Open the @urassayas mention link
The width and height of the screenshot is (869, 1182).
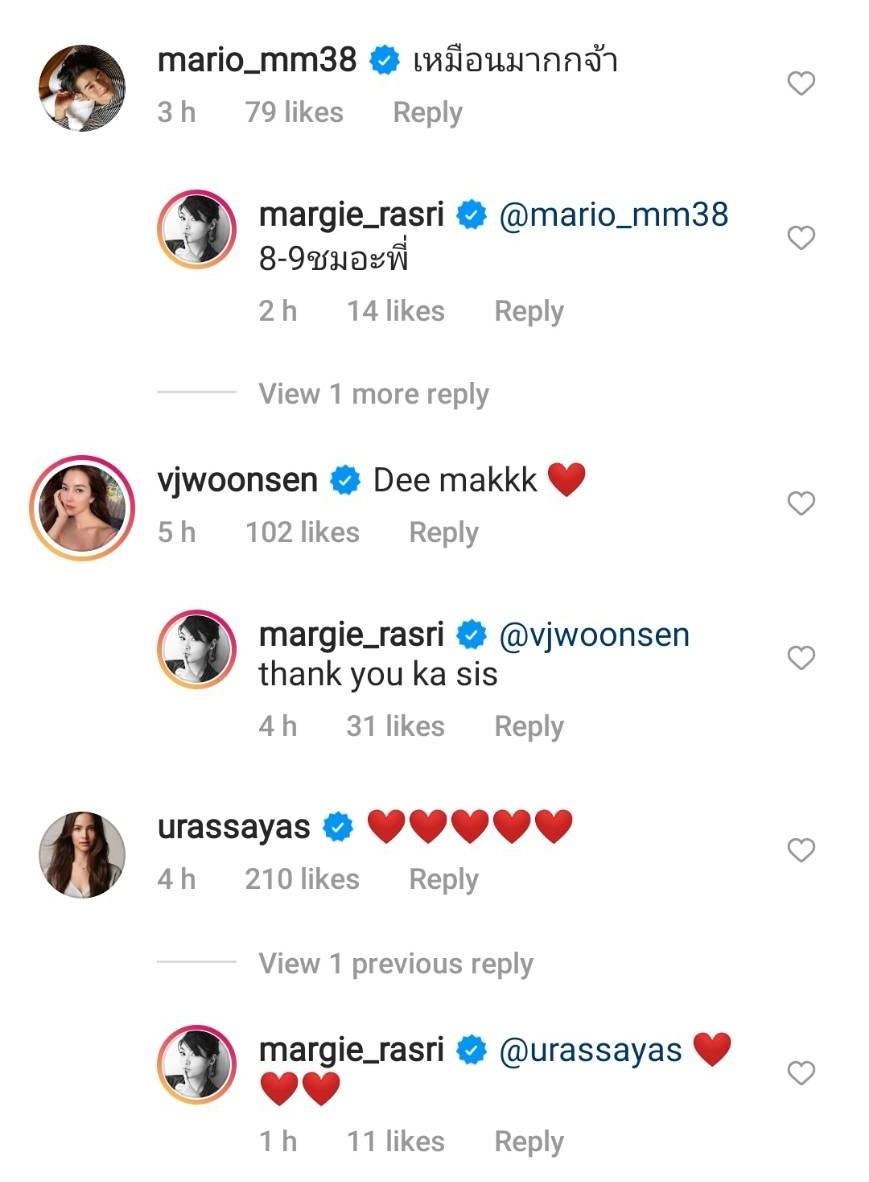click(x=589, y=1051)
